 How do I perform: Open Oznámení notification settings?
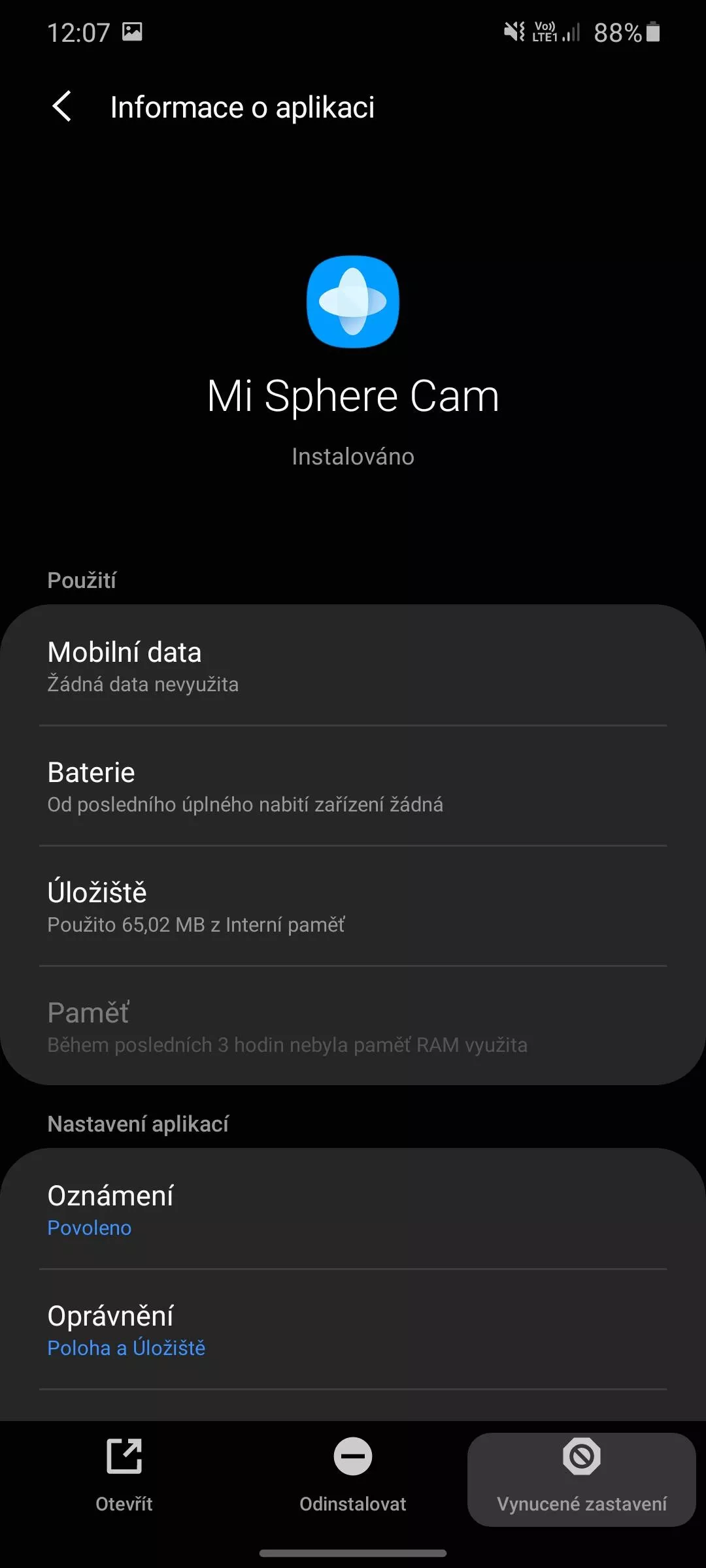pyautogui.click(x=353, y=1209)
